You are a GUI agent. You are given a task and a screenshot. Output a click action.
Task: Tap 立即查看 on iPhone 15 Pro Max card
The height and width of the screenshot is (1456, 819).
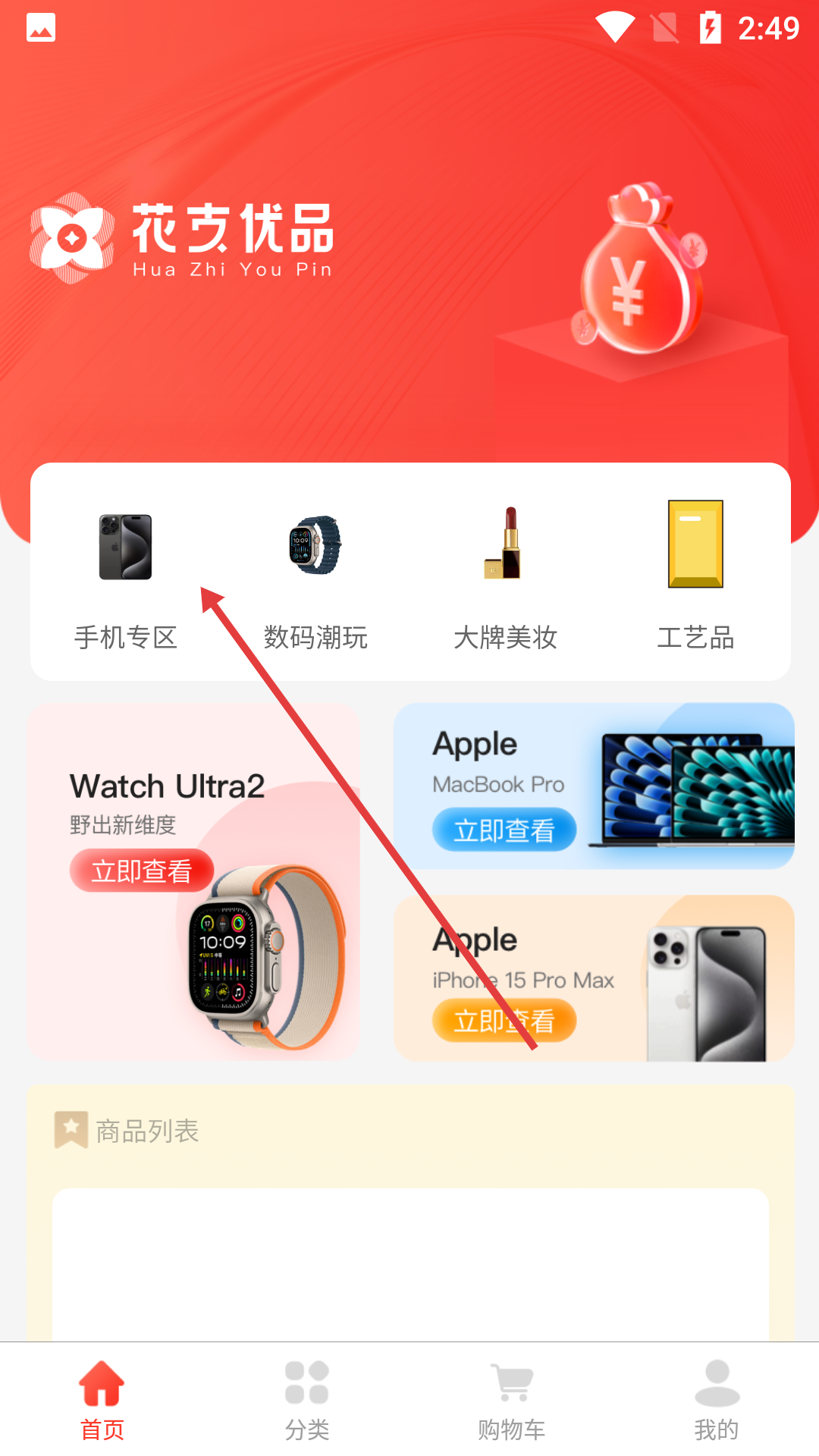pos(504,1021)
